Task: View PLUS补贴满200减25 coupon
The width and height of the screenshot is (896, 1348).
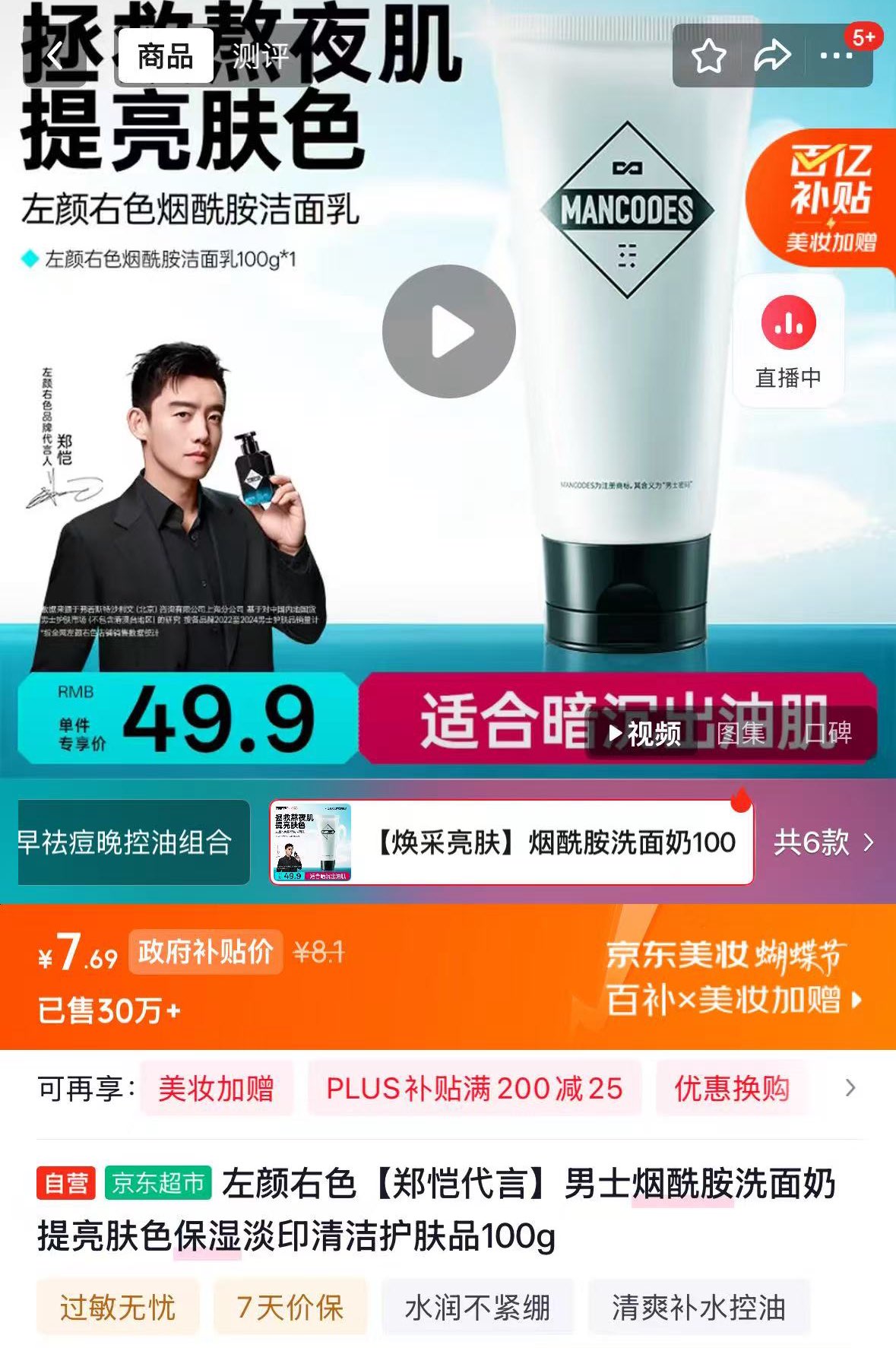Action: 474,1089
